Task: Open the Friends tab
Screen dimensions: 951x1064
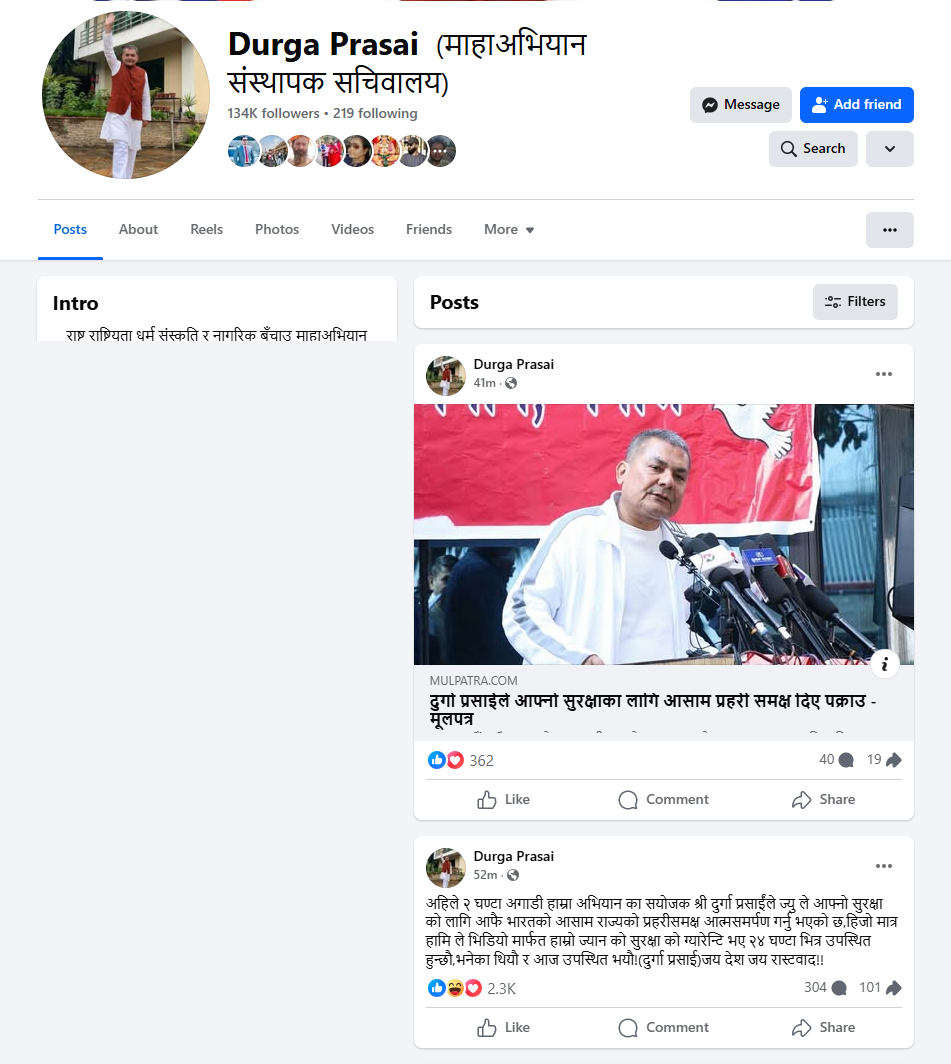Action: [x=429, y=230]
